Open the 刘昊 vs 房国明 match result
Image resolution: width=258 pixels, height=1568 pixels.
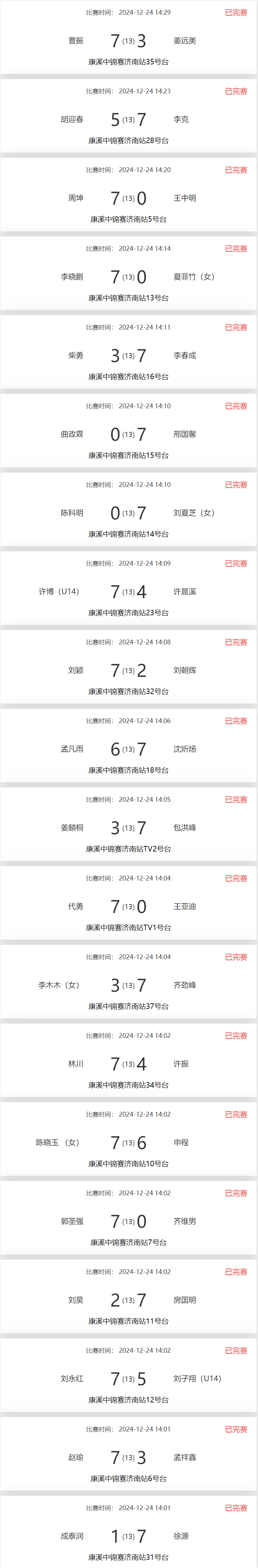(x=128, y=1300)
